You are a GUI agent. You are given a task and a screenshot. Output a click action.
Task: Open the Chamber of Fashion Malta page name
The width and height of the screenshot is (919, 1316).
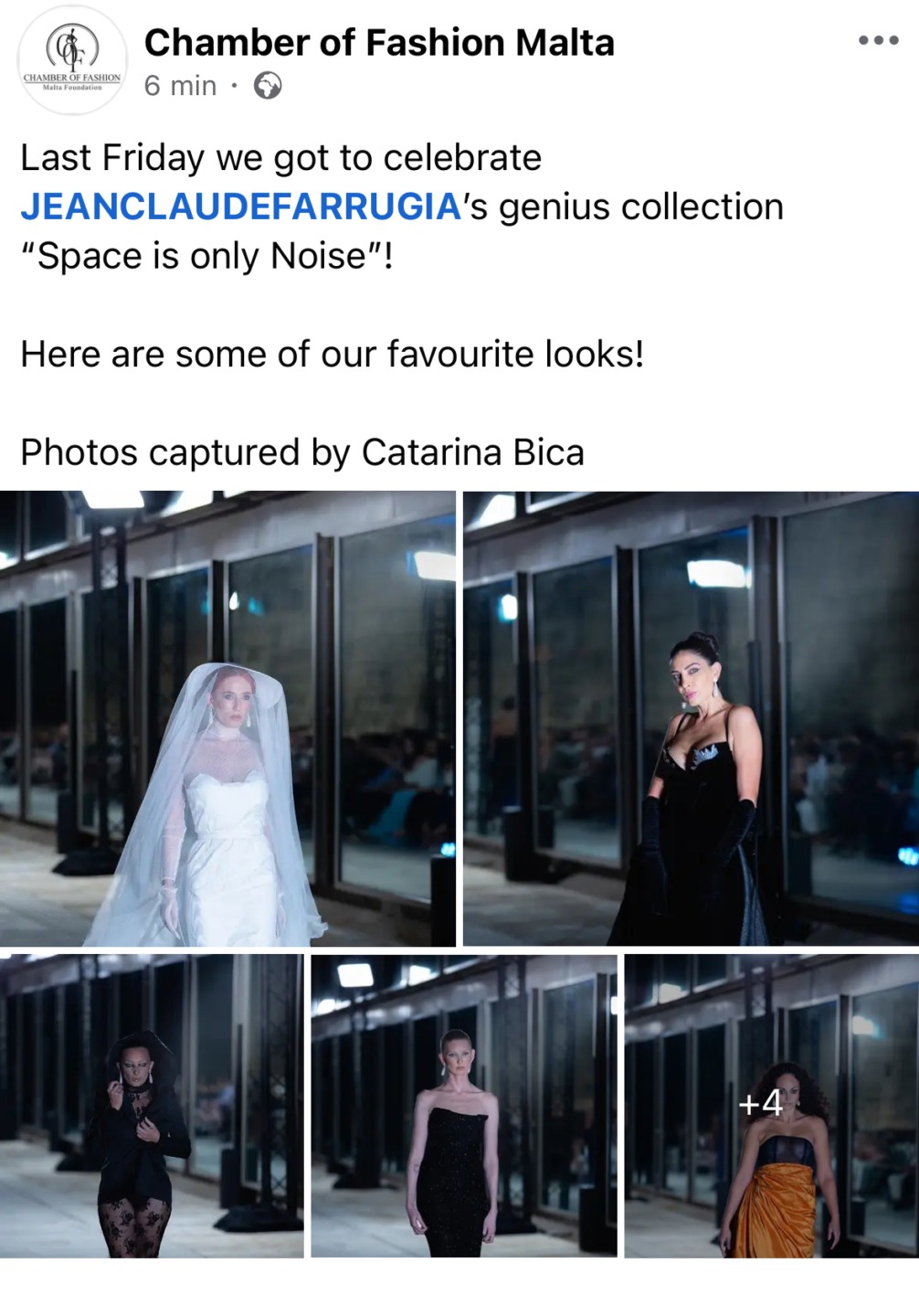click(379, 43)
